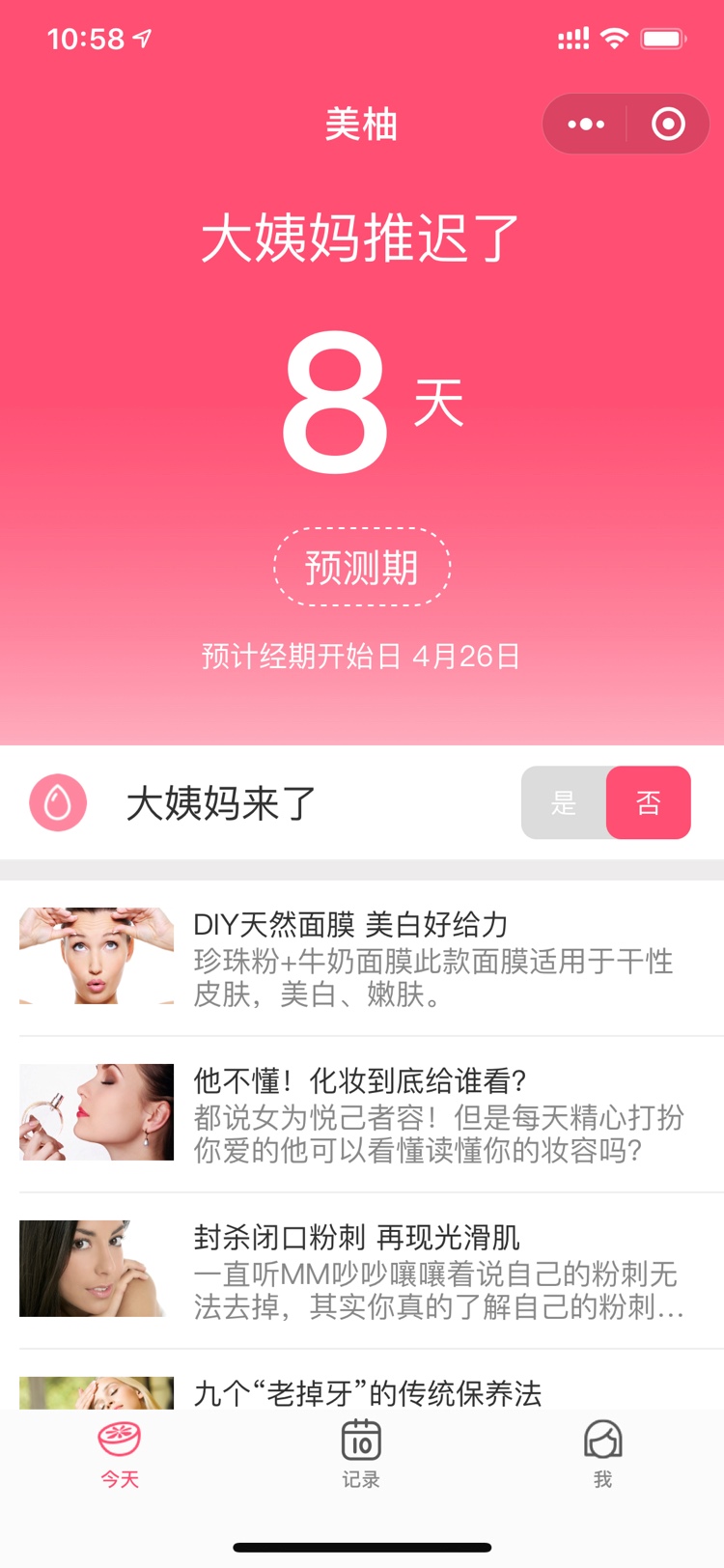Image resolution: width=724 pixels, height=1568 pixels.
Task: Tap the 预测期 dashed button
Action: pos(362,567)
